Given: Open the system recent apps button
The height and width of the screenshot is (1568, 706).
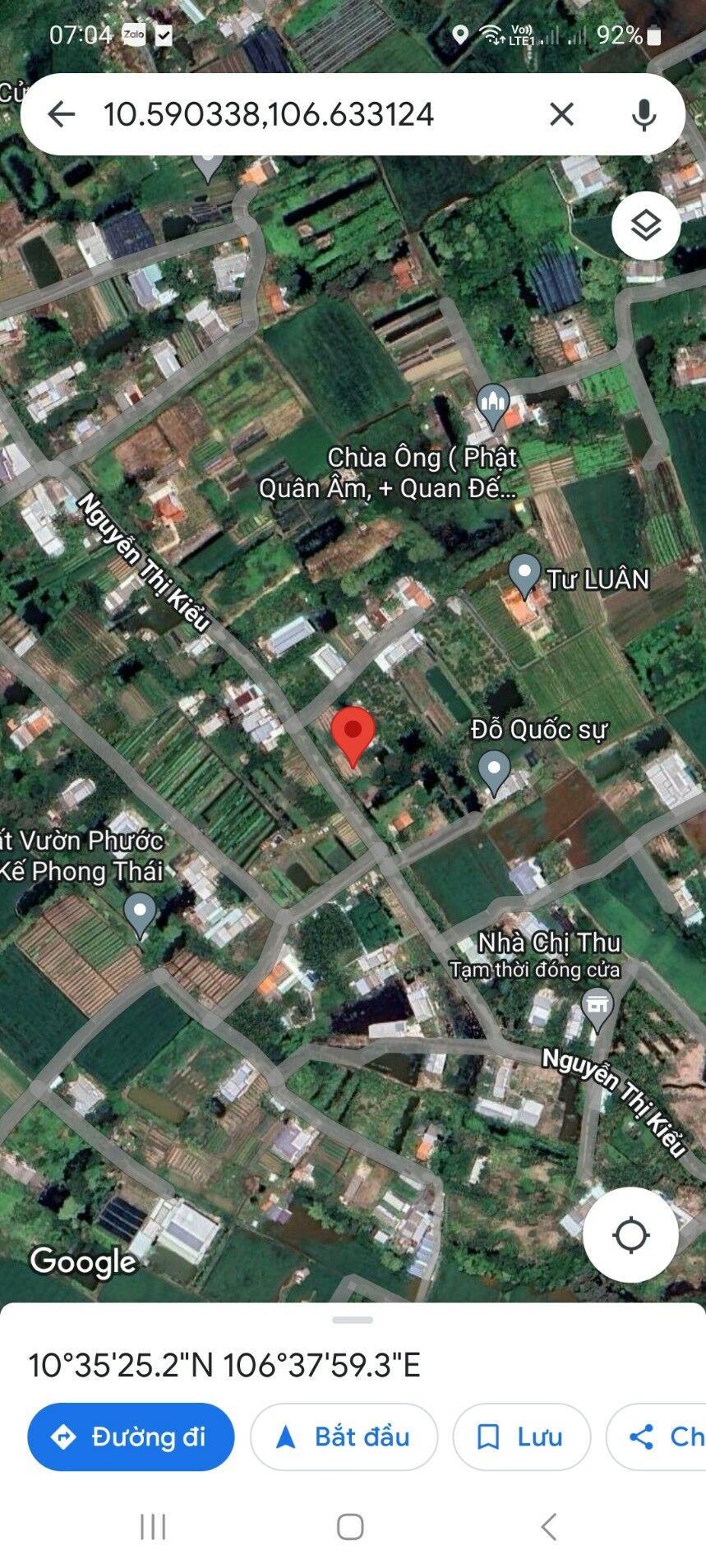Looking at the screenshot, I should [x=153, y=1526].
